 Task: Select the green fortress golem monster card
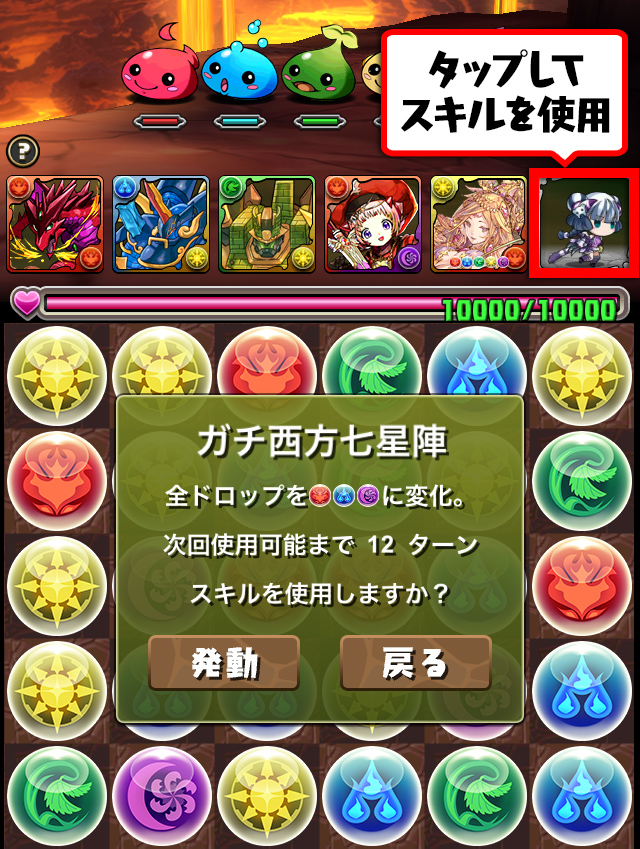tap(266, 224)
